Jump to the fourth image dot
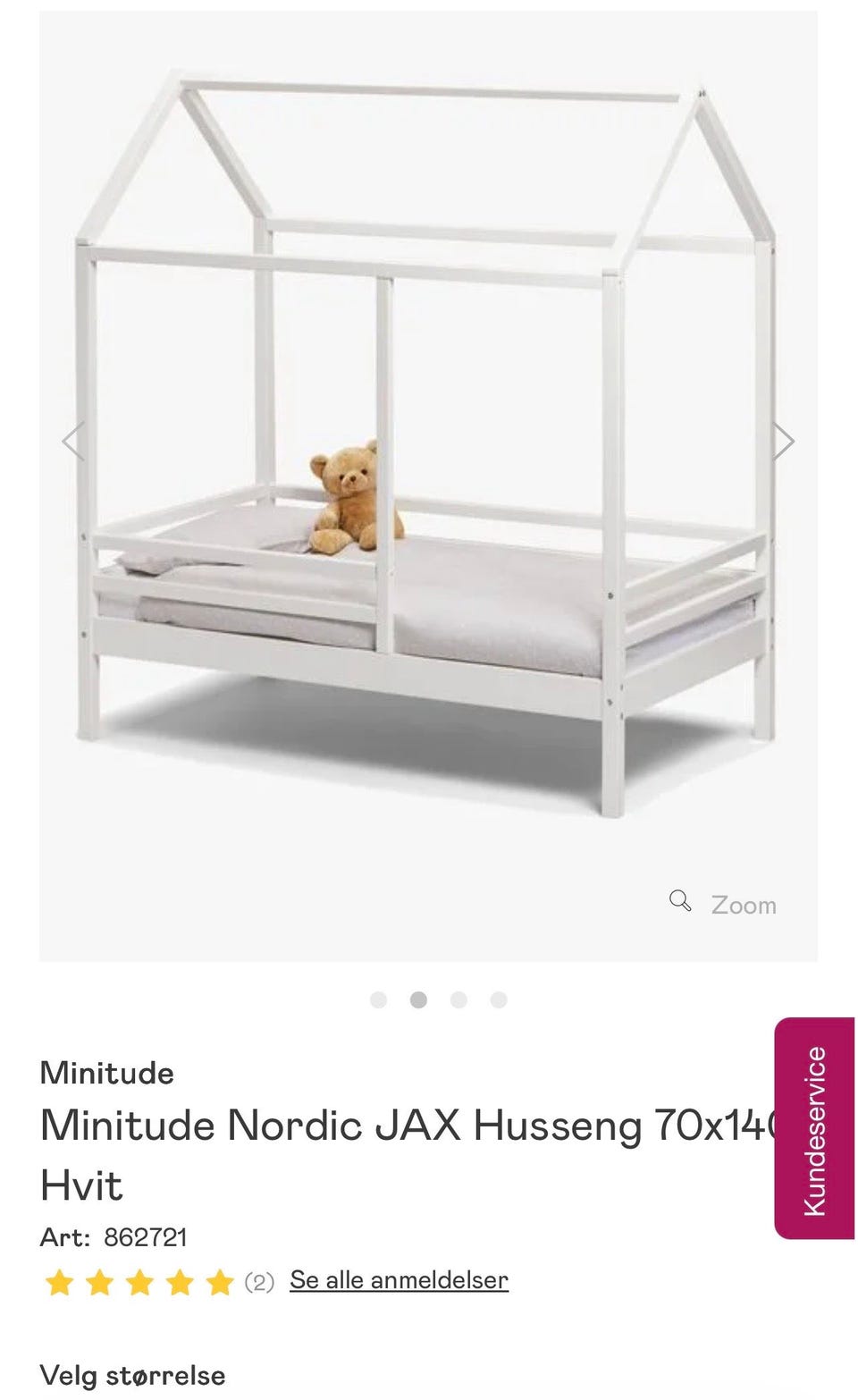 coord(499,999)
